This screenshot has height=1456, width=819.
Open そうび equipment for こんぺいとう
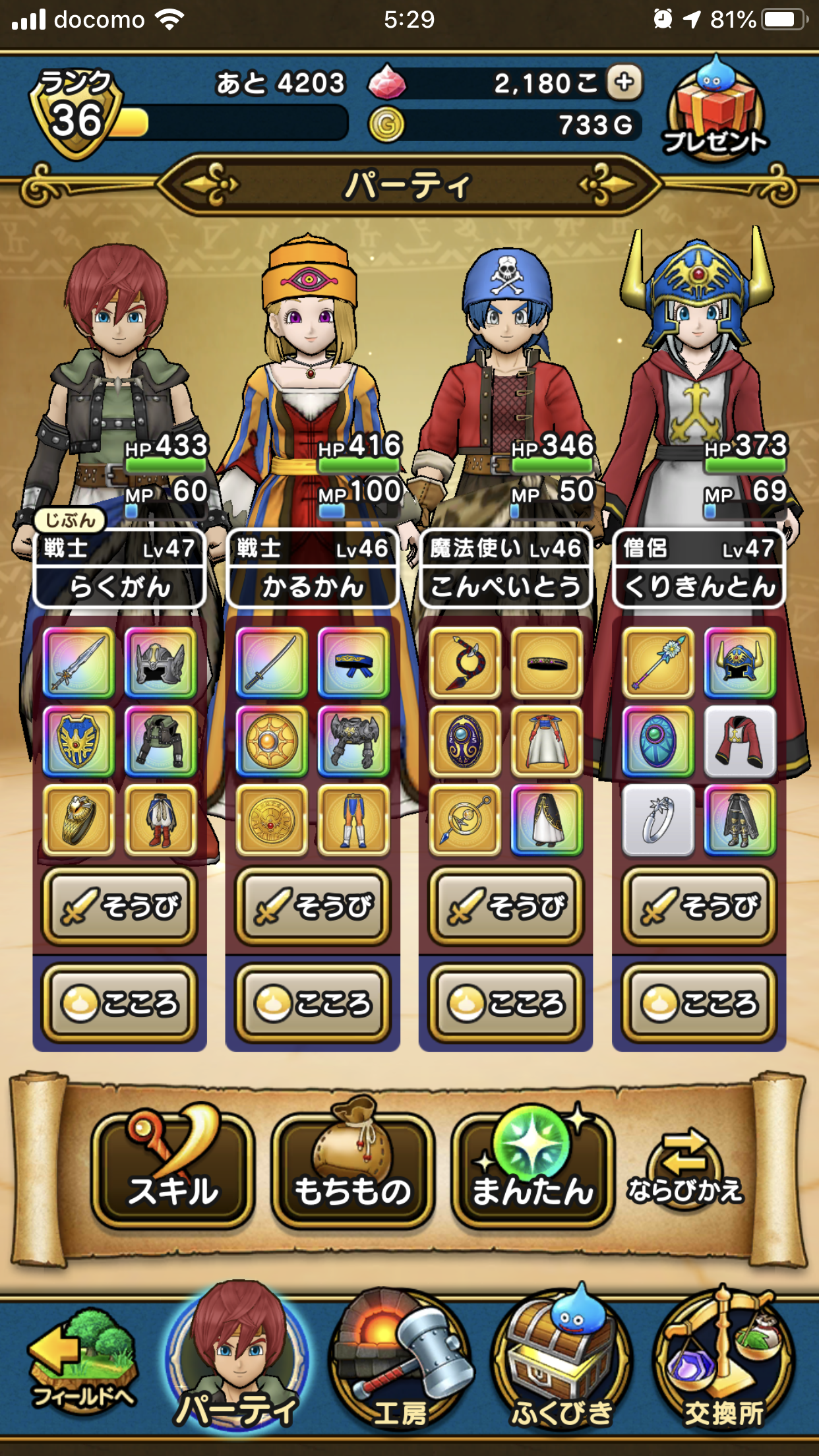click(506, 906)
